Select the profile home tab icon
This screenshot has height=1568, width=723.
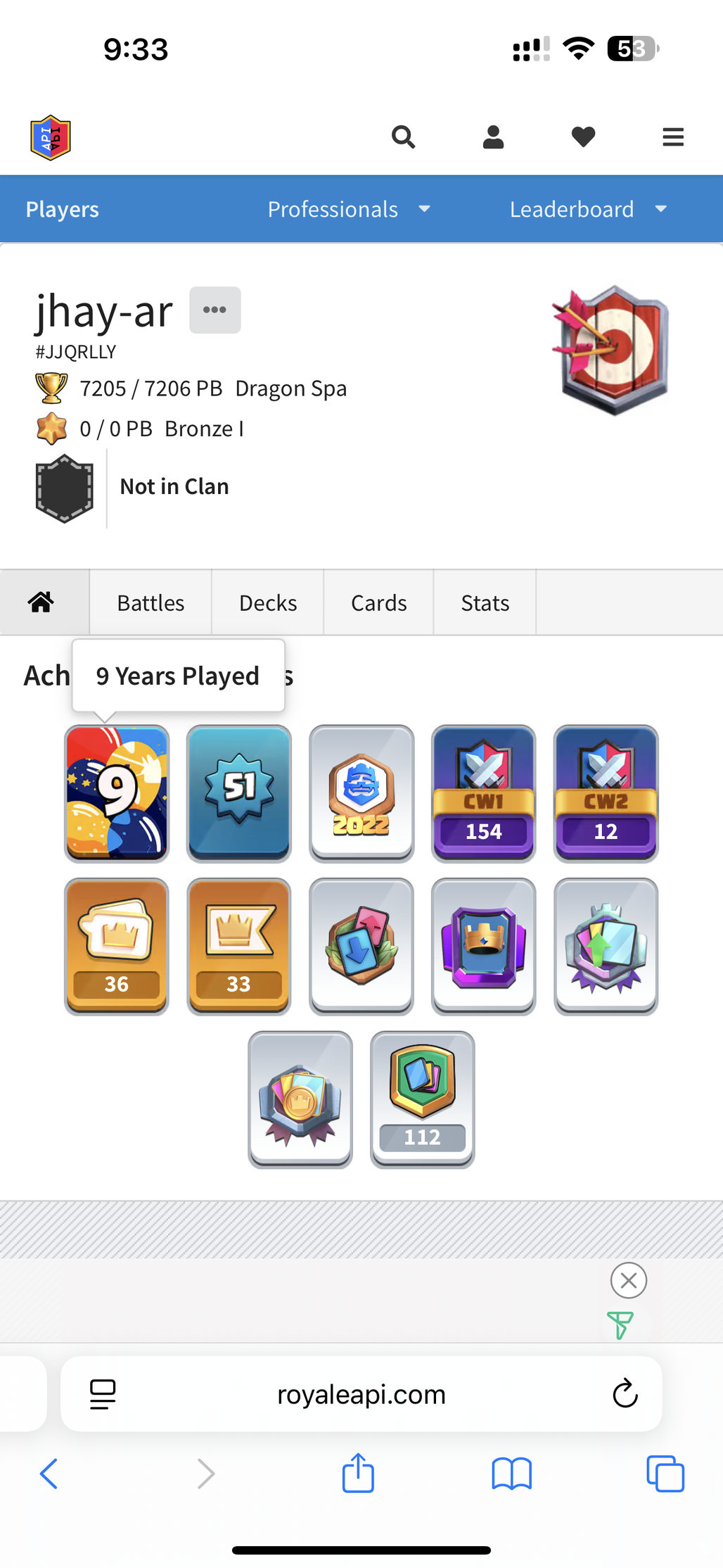pyautogui.click(x=41, y=602)
